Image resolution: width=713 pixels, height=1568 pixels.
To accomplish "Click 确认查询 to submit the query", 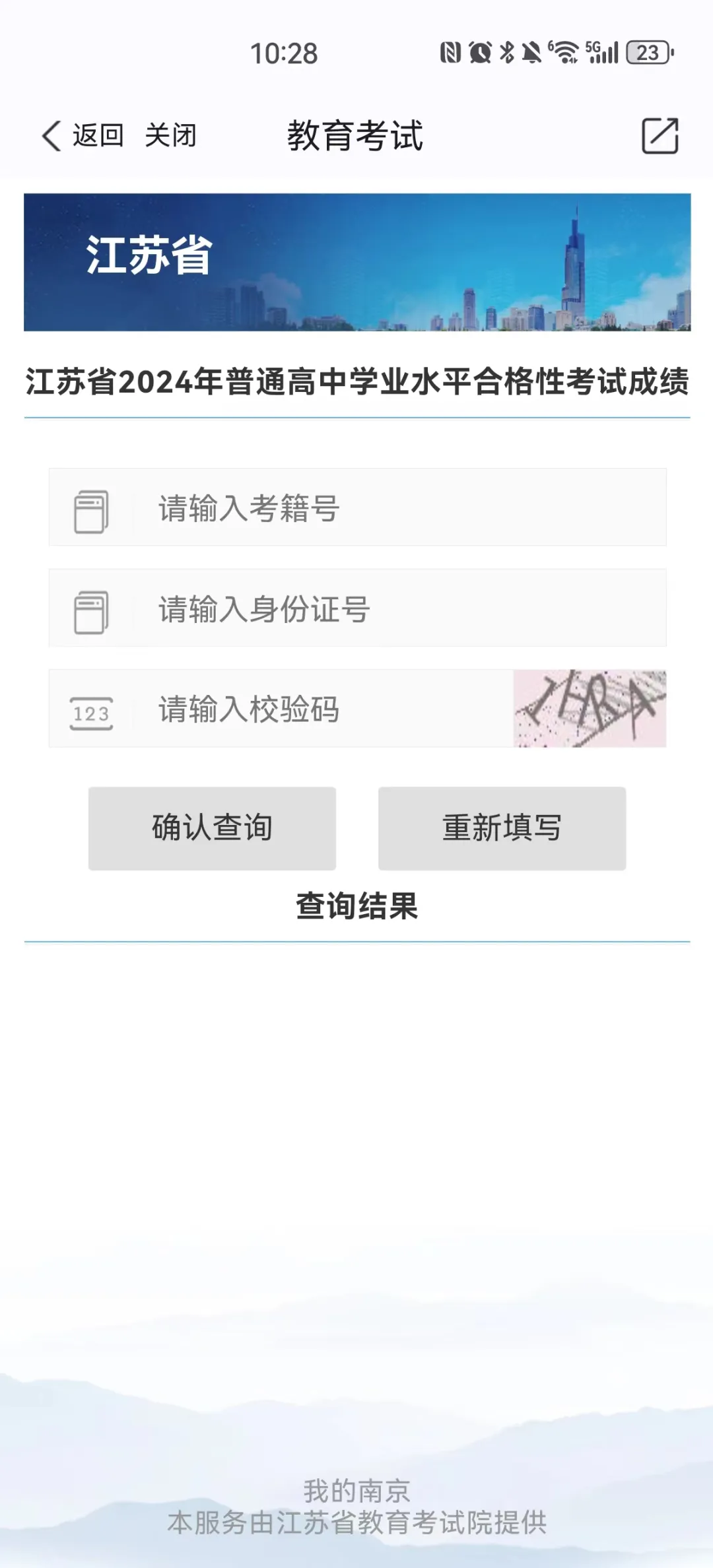I will (211, 828).
